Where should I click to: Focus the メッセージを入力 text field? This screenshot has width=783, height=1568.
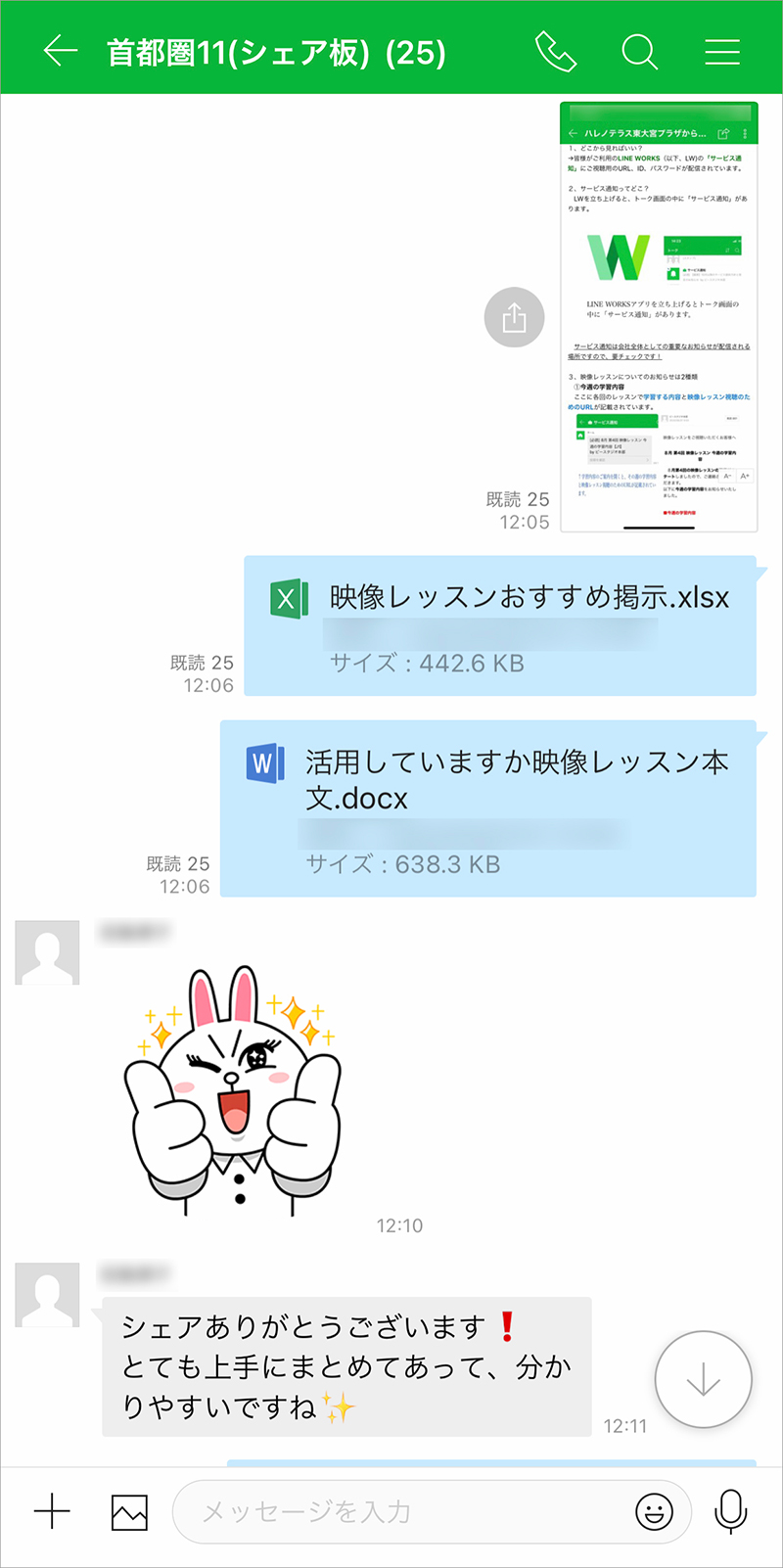(401, 1512)
